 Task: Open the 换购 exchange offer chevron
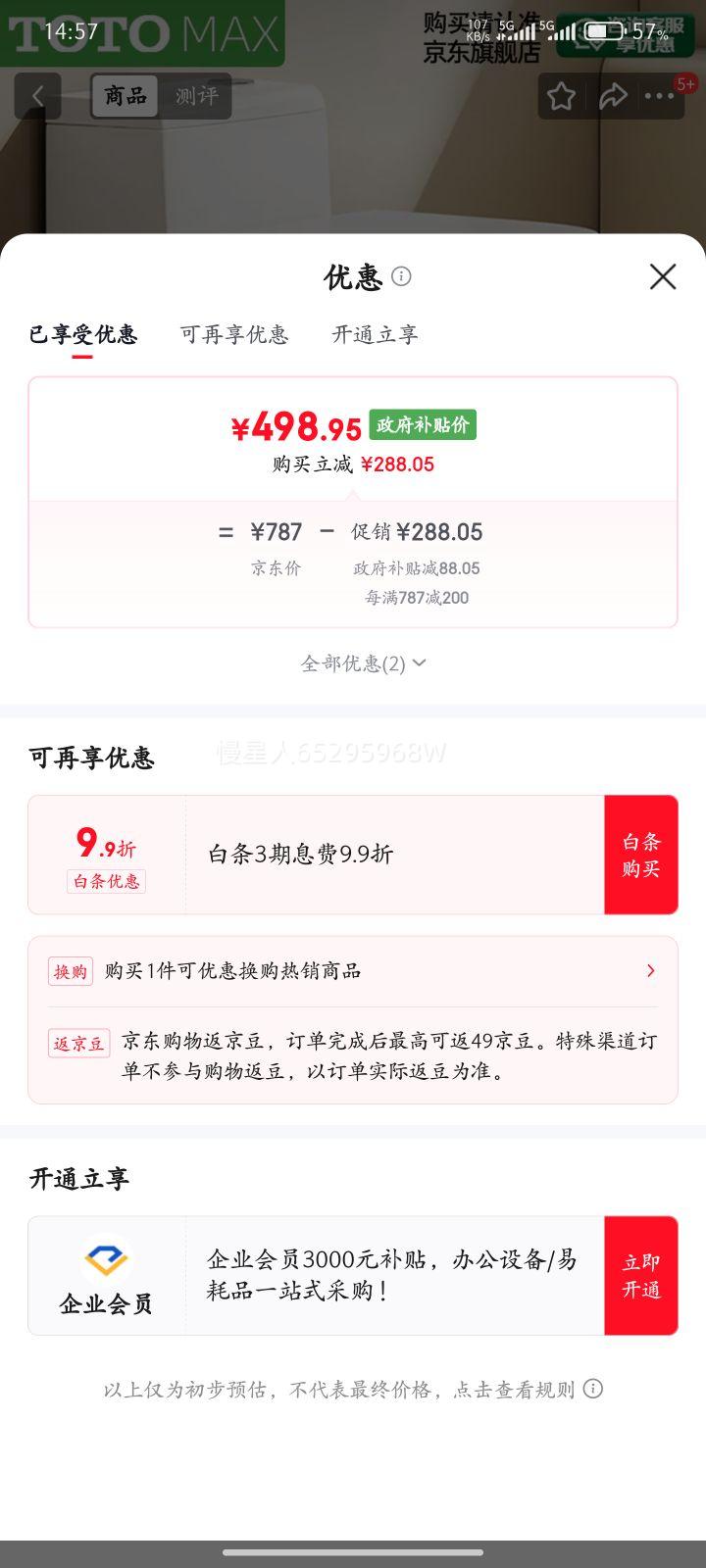(x=650, y=970)
